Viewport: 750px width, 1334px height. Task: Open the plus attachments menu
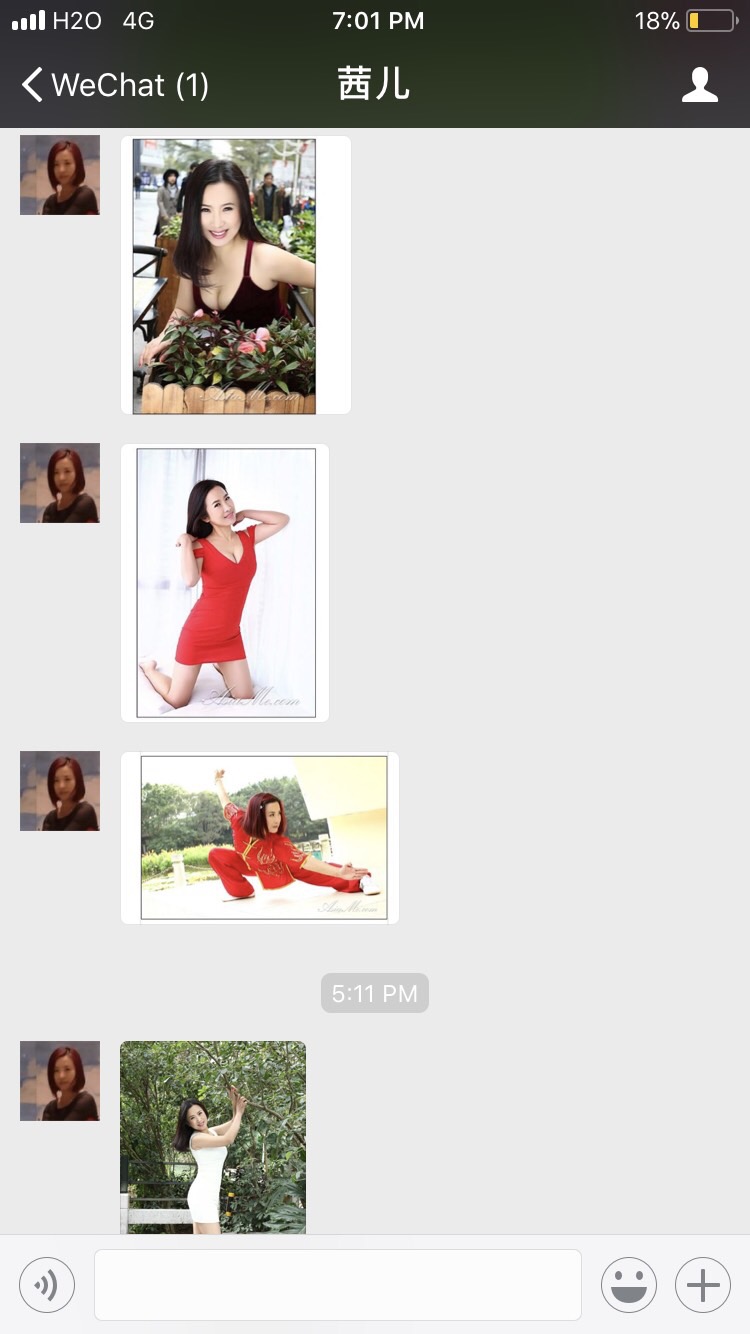tap(703, 1284)
